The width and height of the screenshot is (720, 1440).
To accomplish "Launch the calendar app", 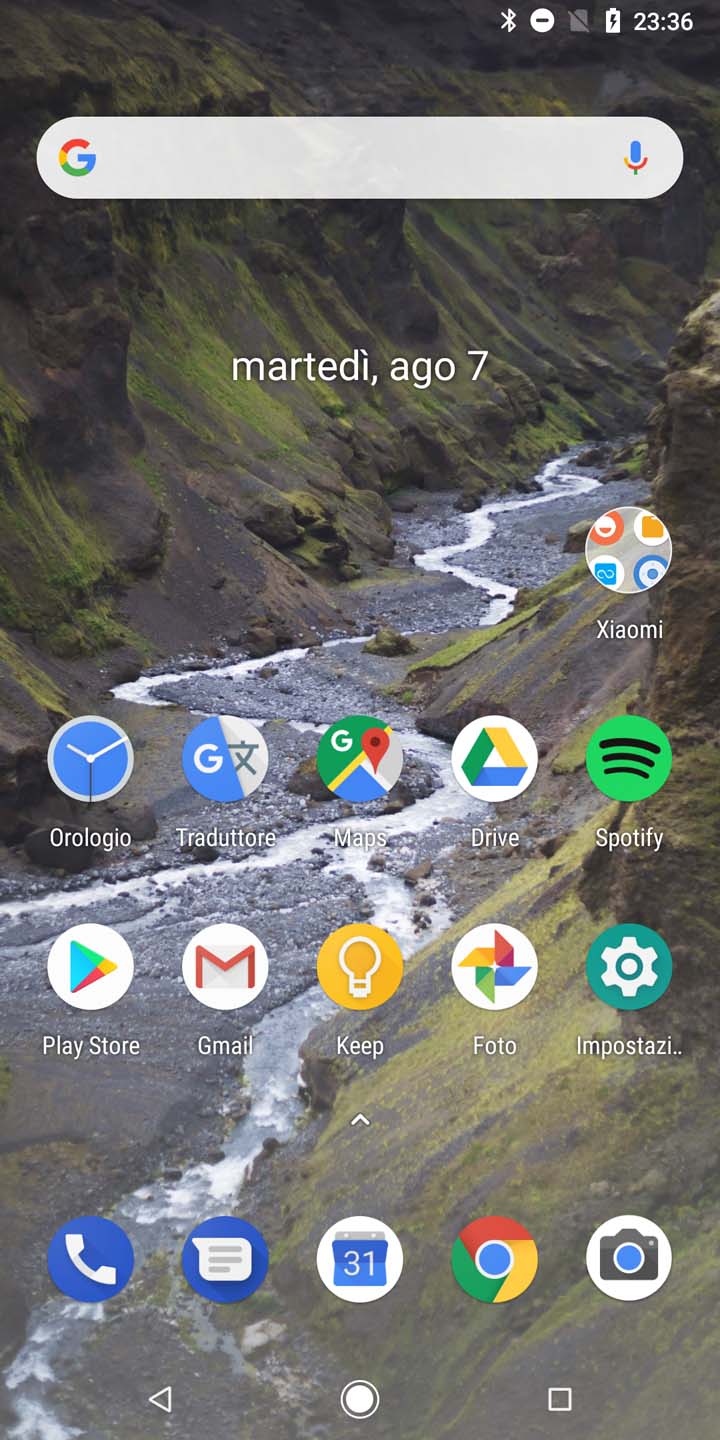I will click(360, 1259).
